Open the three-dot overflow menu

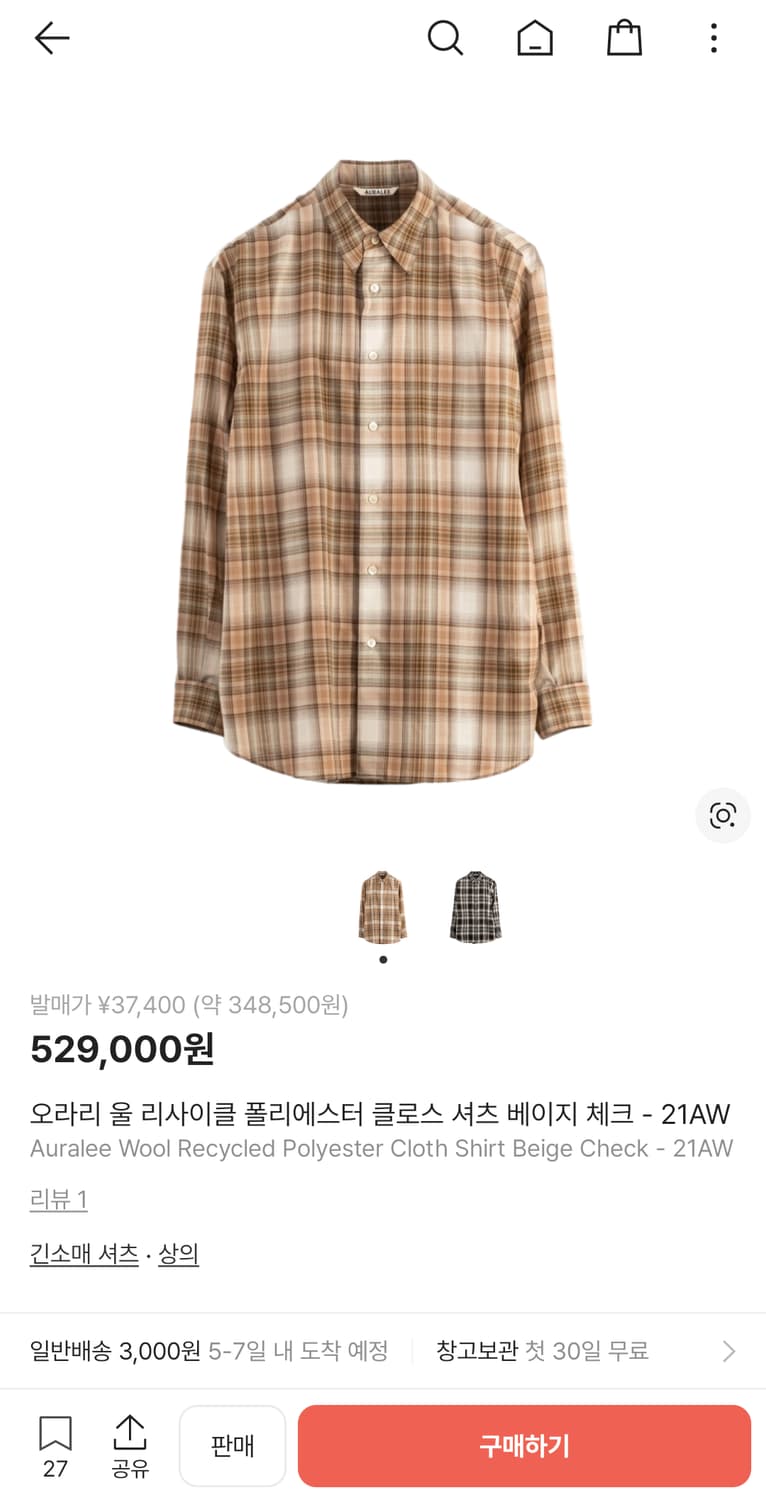[713, 38]
